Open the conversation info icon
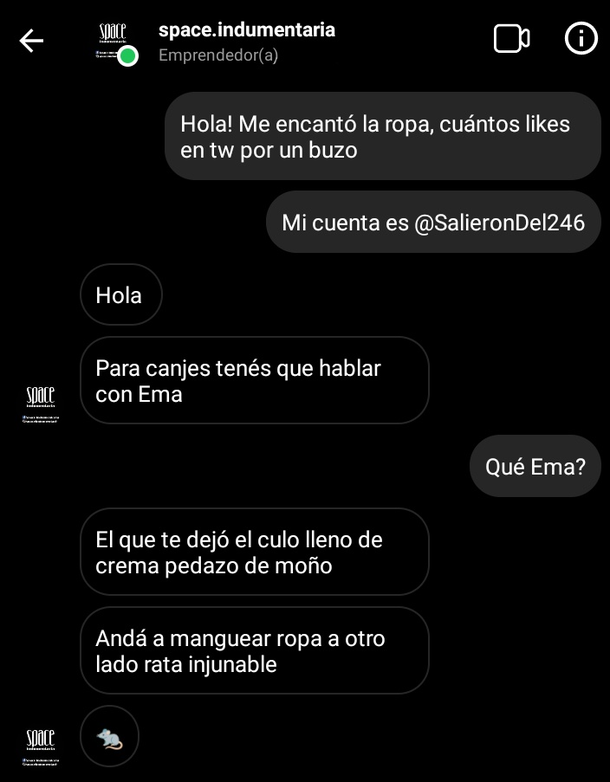The height and width of the screenshot is (782, 610). pyautogui.click(x=580, y=39)
